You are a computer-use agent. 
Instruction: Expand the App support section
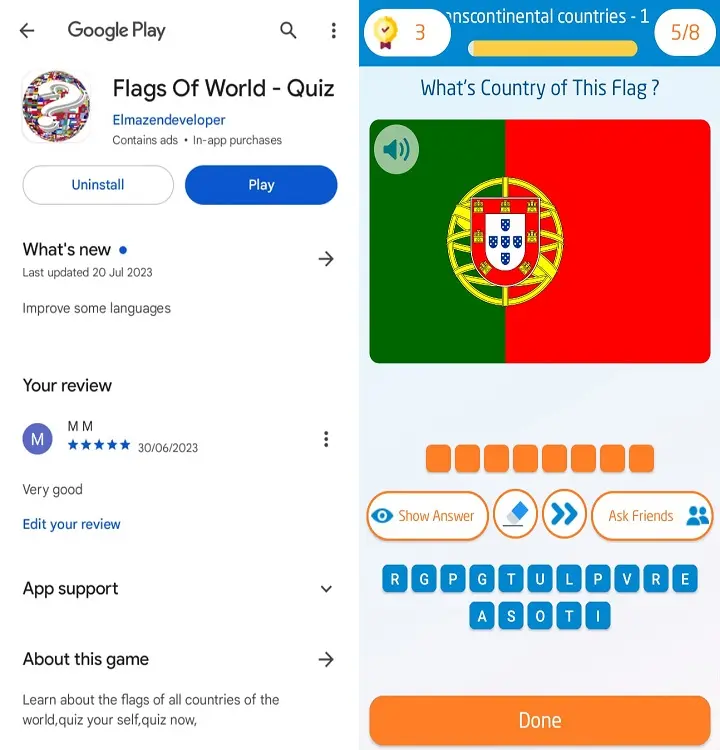[326, 589]
